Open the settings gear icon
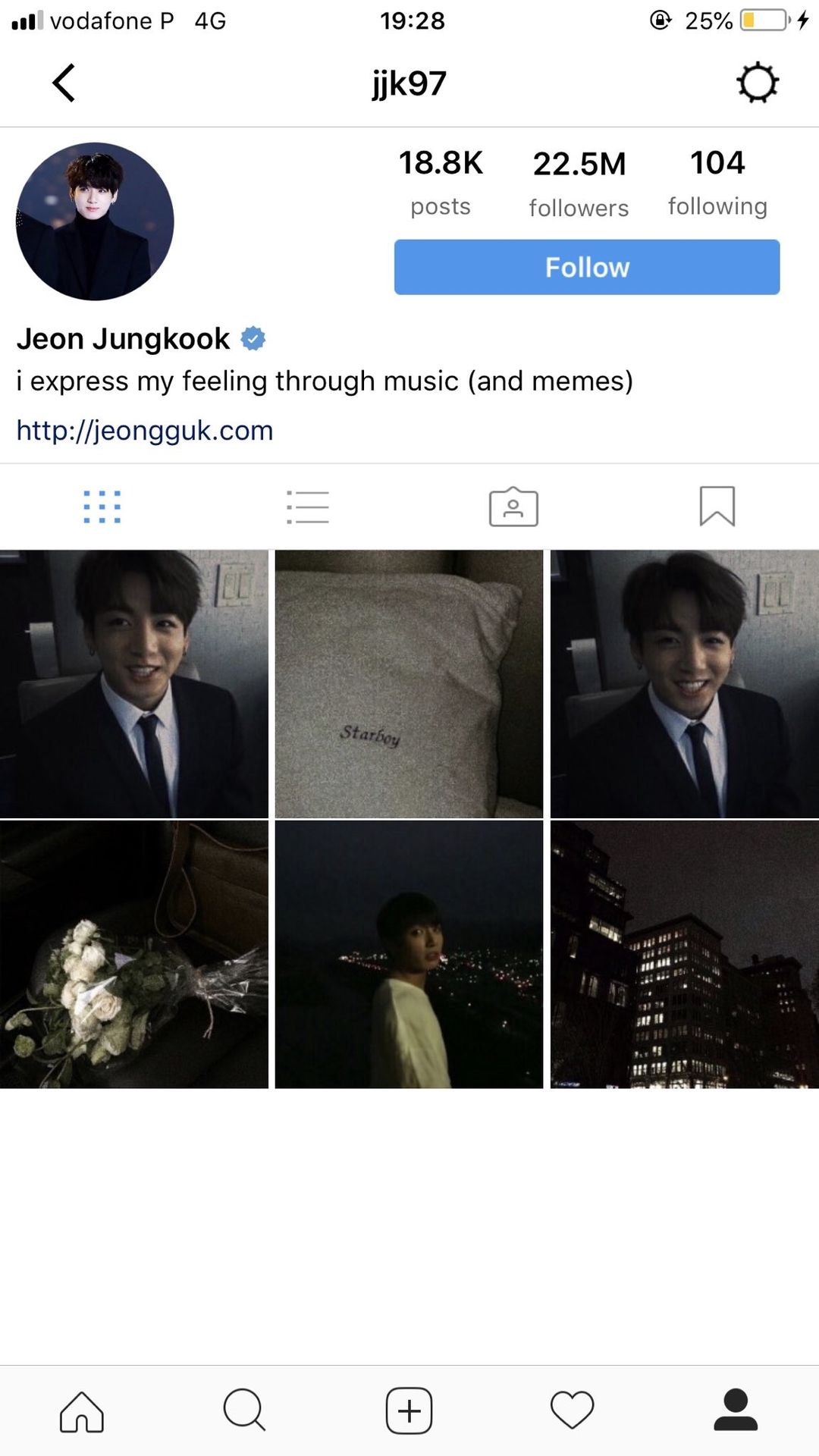819x1456 pixels. pyautogui.click(x=757, y=83)
